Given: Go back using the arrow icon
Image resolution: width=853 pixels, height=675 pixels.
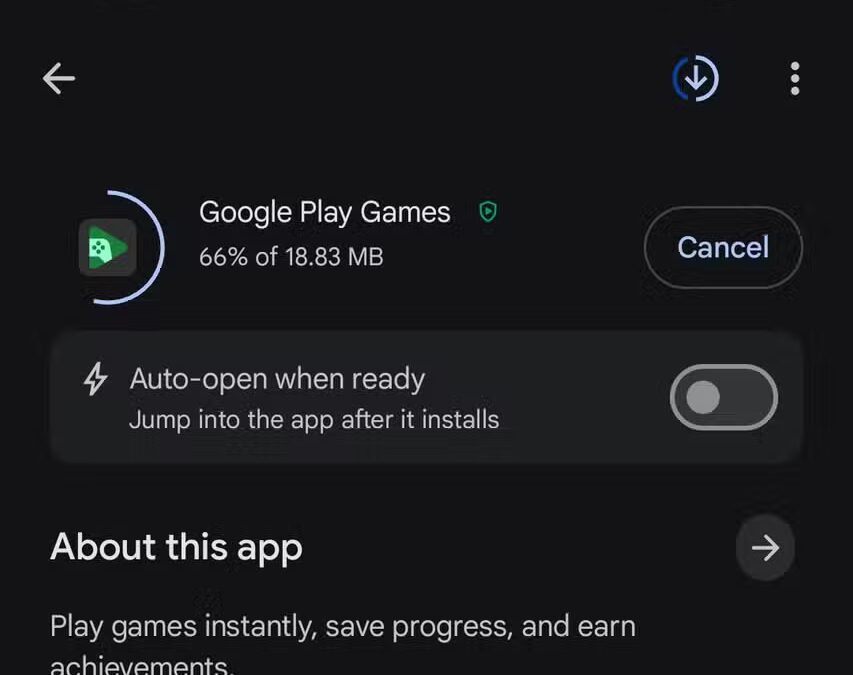Looking at the screenshot, I should pyautogui.click(x=59, y=78).
